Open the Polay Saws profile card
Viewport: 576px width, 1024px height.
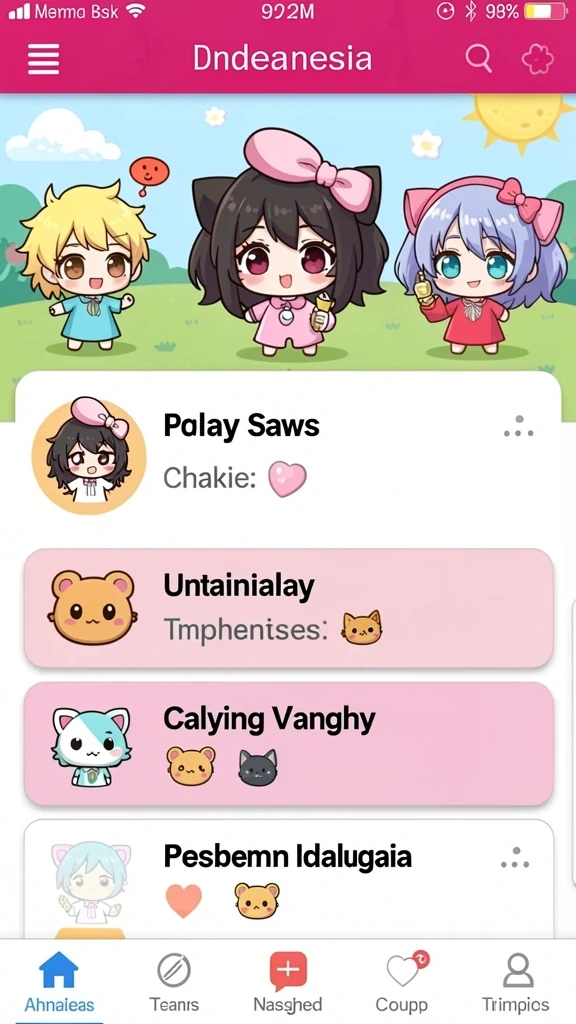288,458
